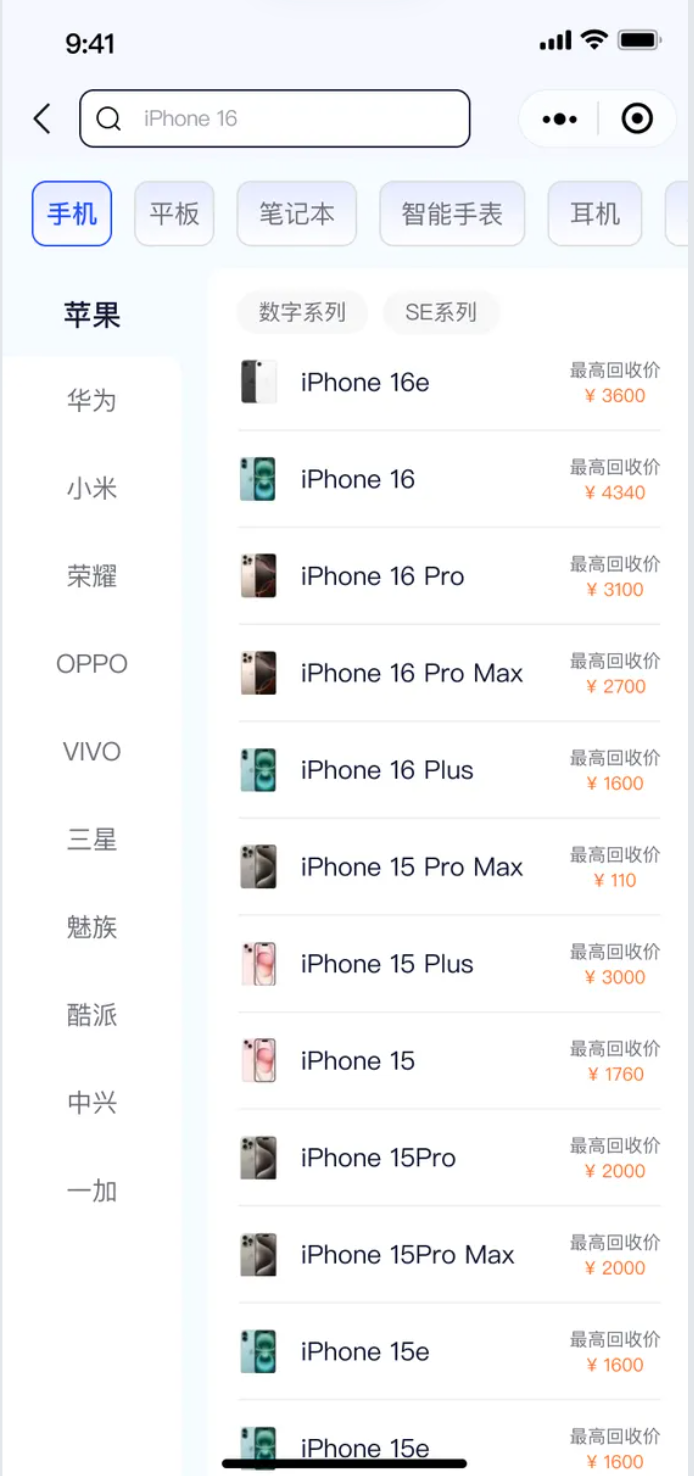Go back using the arrow icon

(x=42, y=119)
